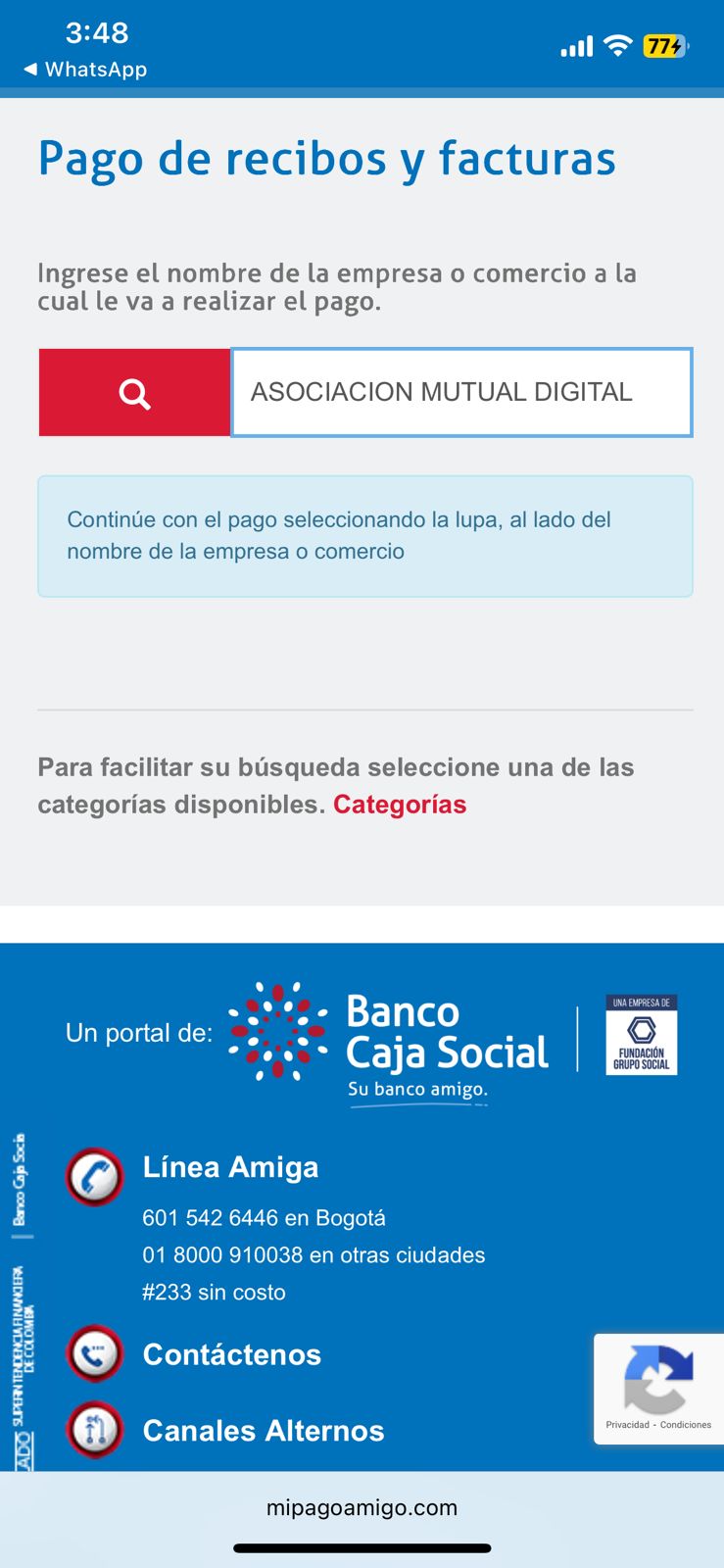Focus the company name search field
This screenshot has width=724, height=1568.
tap(460, 392)
